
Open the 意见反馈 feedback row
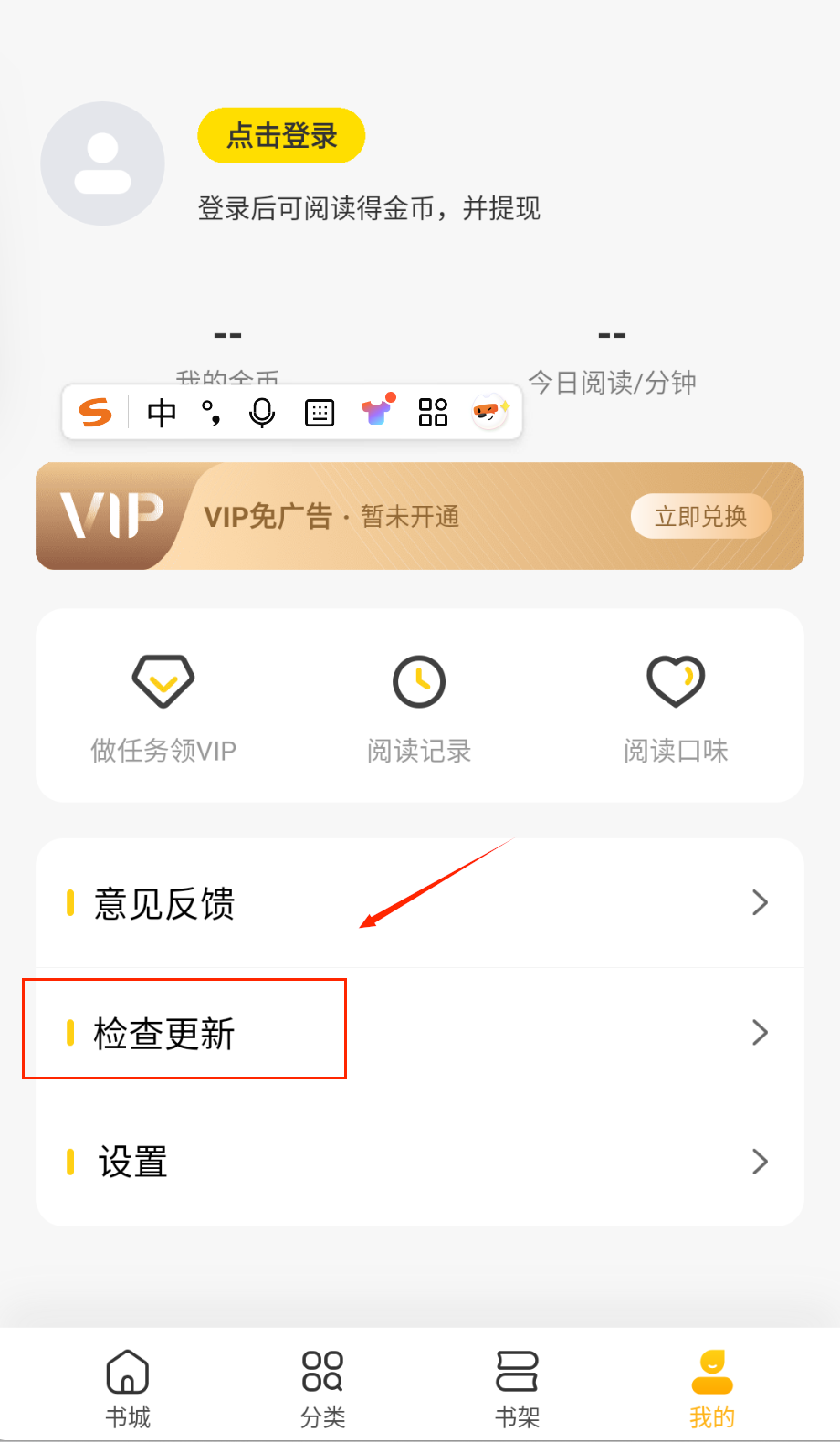pyautogui.click(x=419, y=903)
